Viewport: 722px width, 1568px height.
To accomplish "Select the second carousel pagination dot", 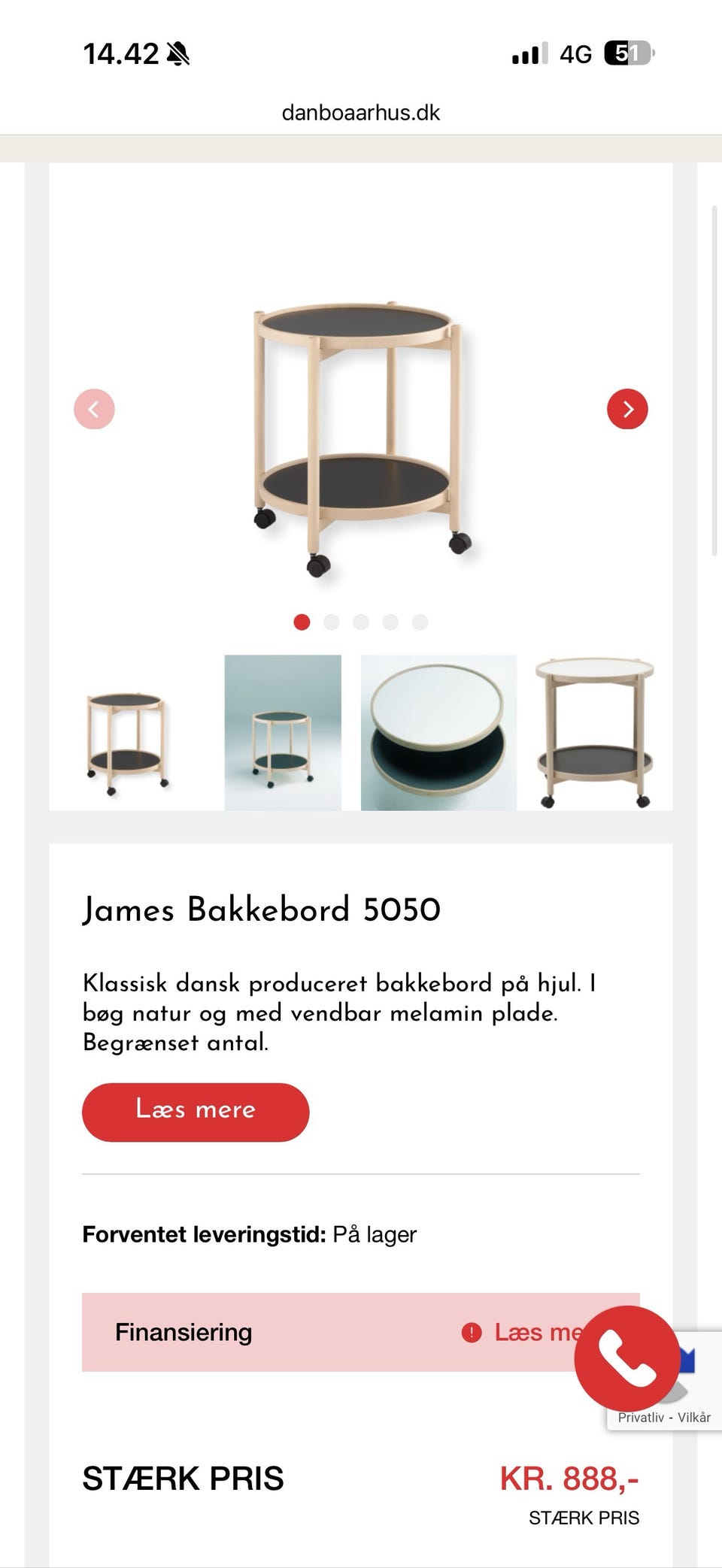I will click(x=330, y=622).
